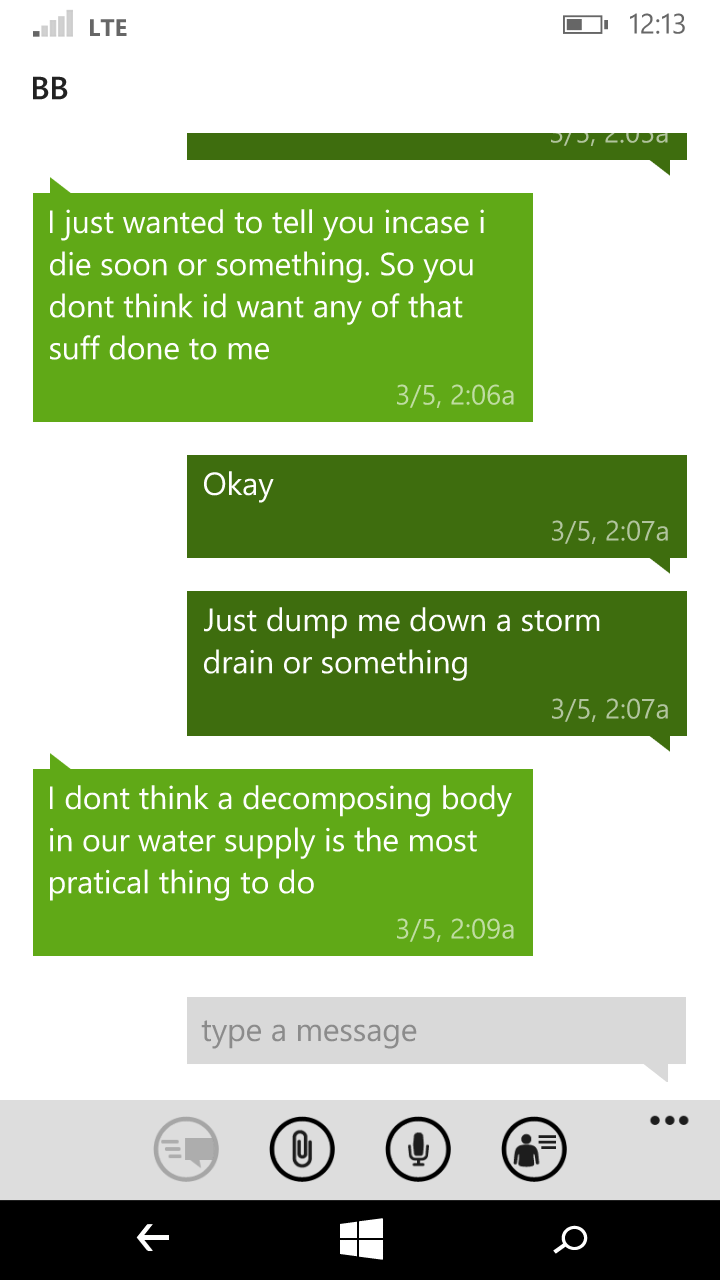720x1280 pixels.
Task: Open the system search magnifier
Action: pyautogui.click(x=570, y=1240)
